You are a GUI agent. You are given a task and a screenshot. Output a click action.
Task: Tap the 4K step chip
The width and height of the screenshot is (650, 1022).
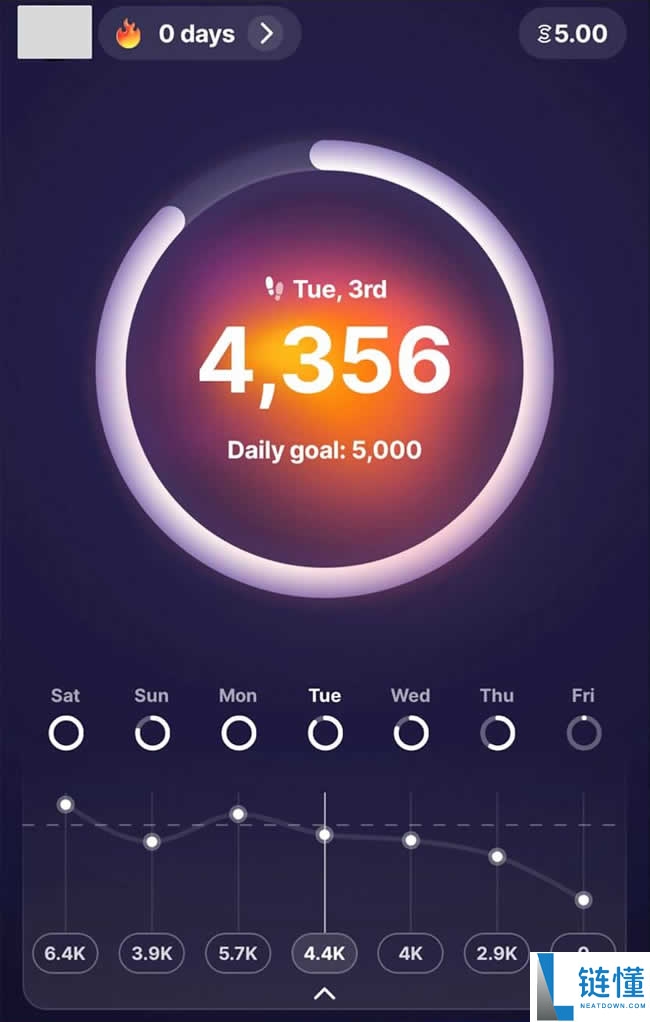pos(410,954)
